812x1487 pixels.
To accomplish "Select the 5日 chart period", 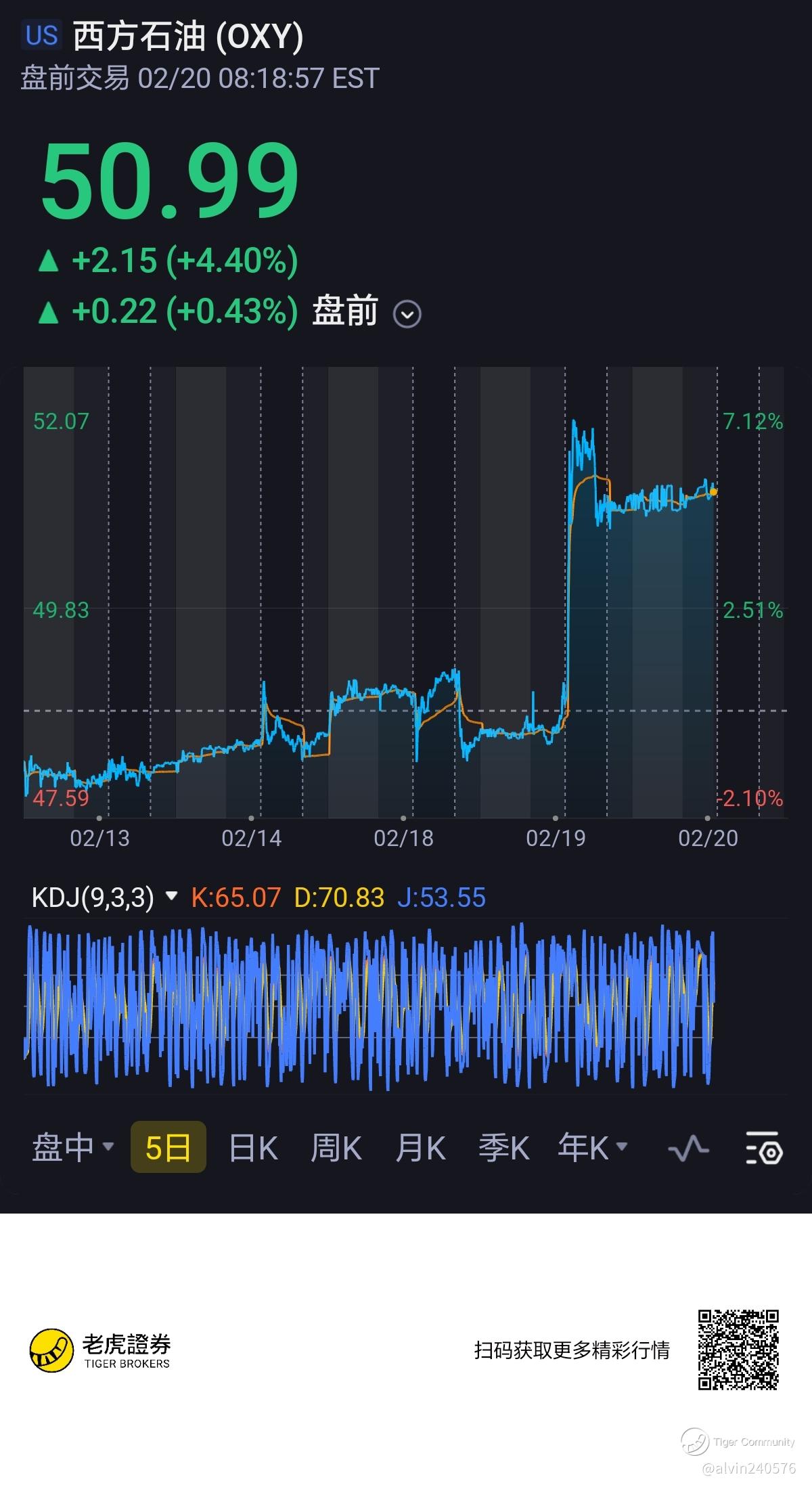I will coord(168,1148).
